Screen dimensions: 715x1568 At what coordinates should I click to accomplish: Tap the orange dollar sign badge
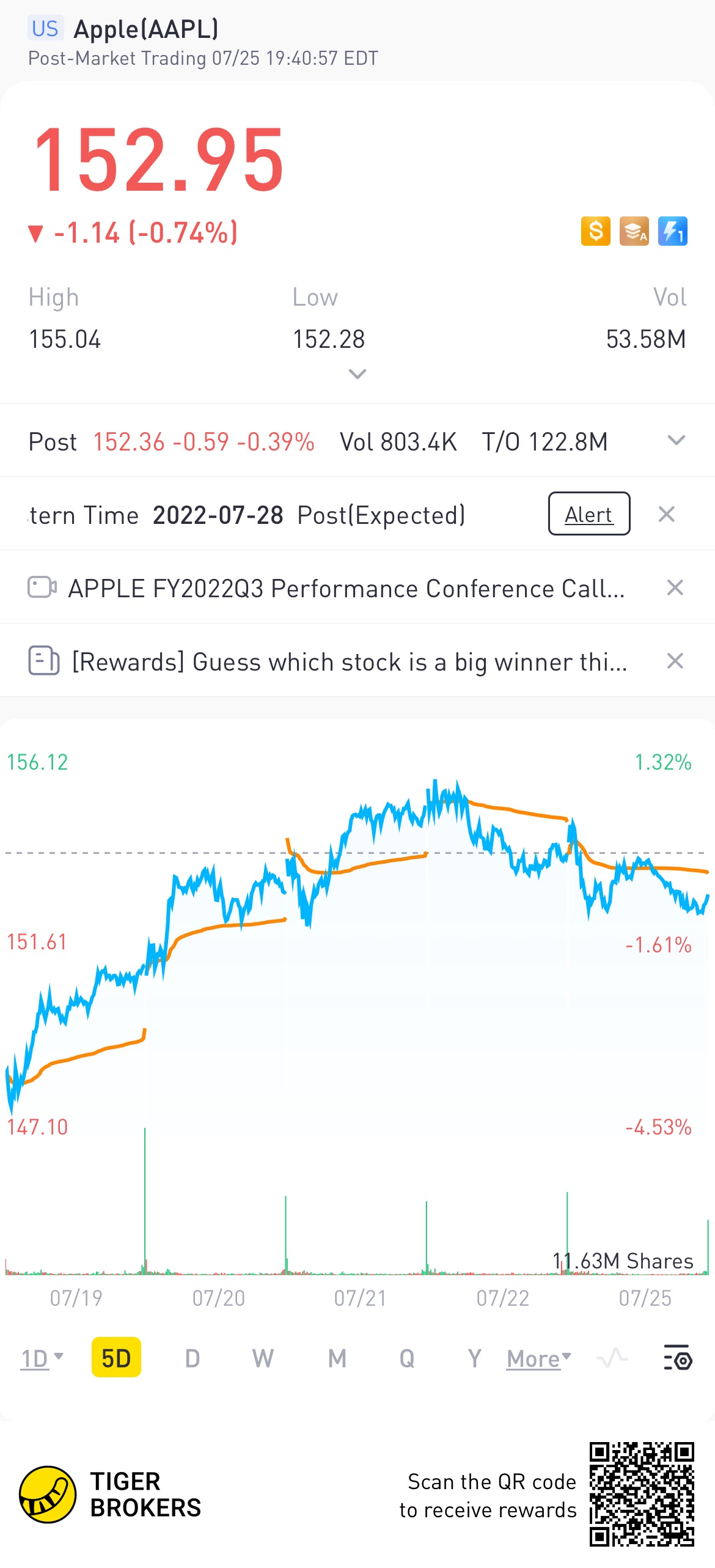[595, 231]
